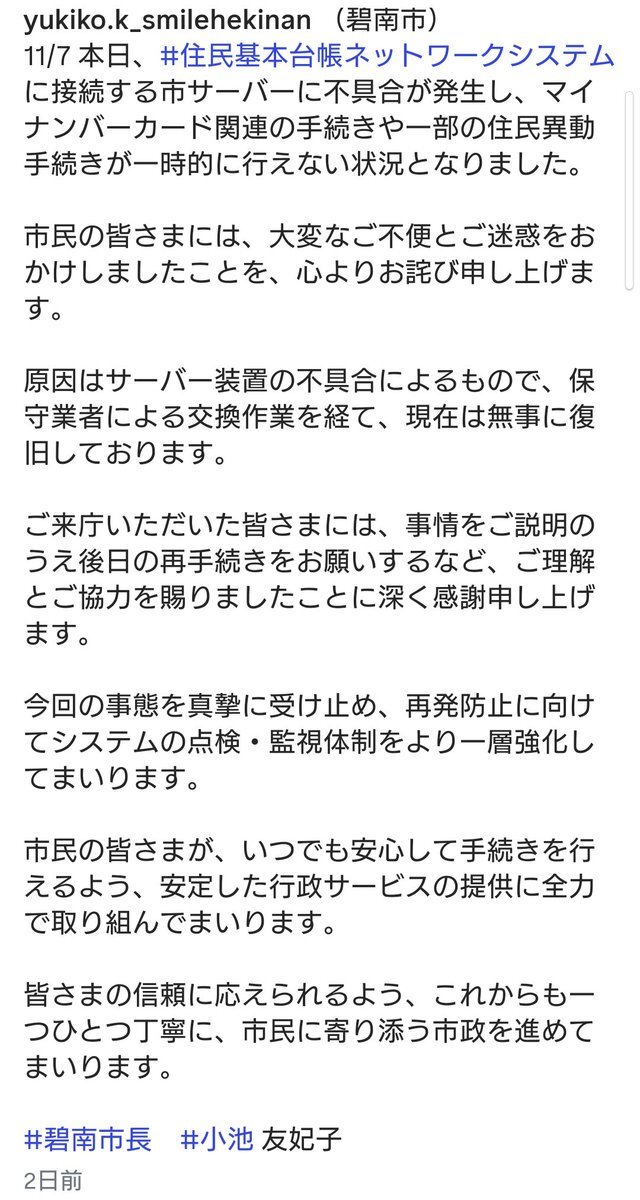Viewport: 640px width, 1200px height.
Task: Open the #碧南市長 hashtag
Action: [87, 1138]
